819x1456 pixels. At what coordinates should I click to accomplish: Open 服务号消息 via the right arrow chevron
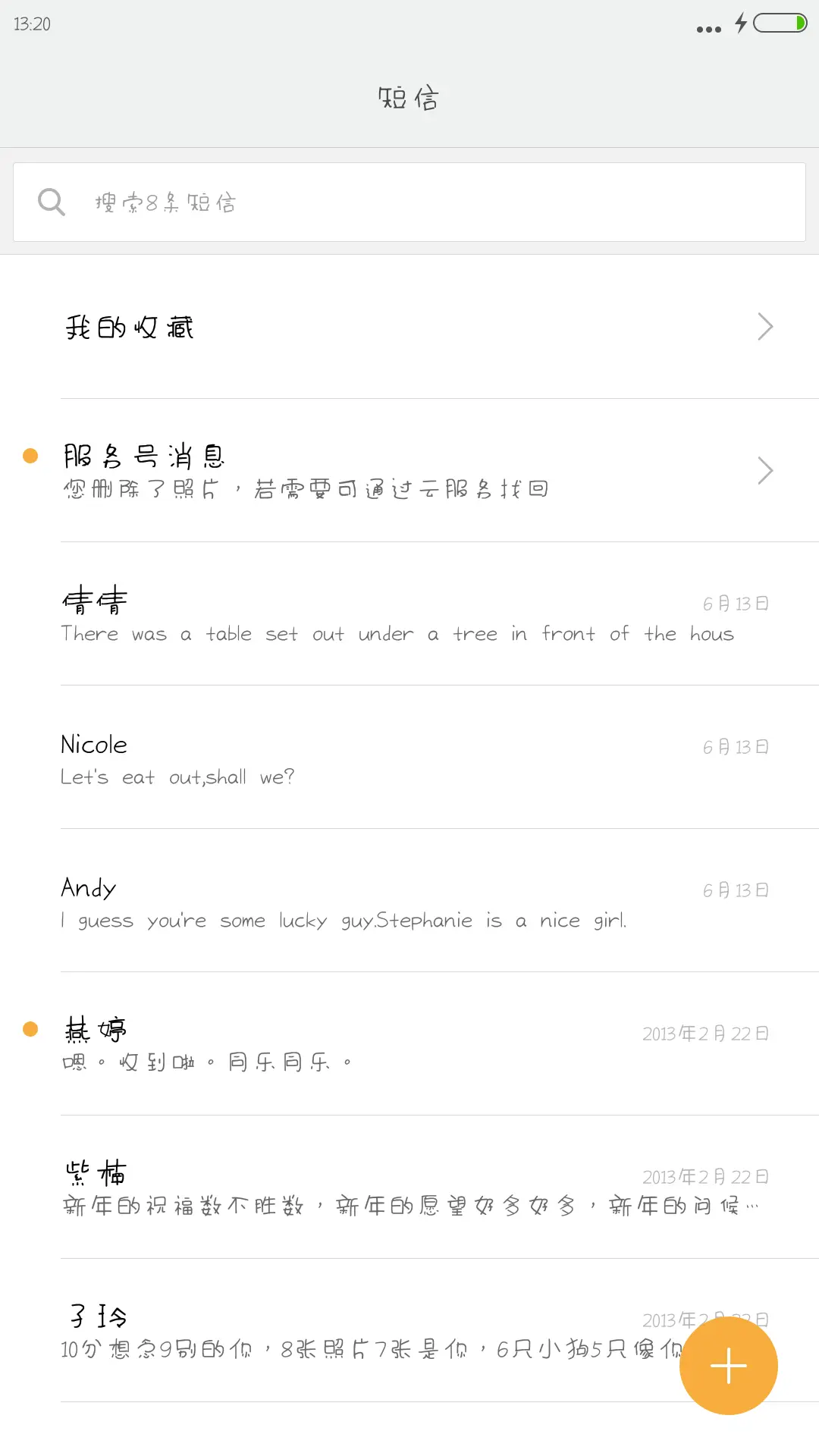pos(765,470)
